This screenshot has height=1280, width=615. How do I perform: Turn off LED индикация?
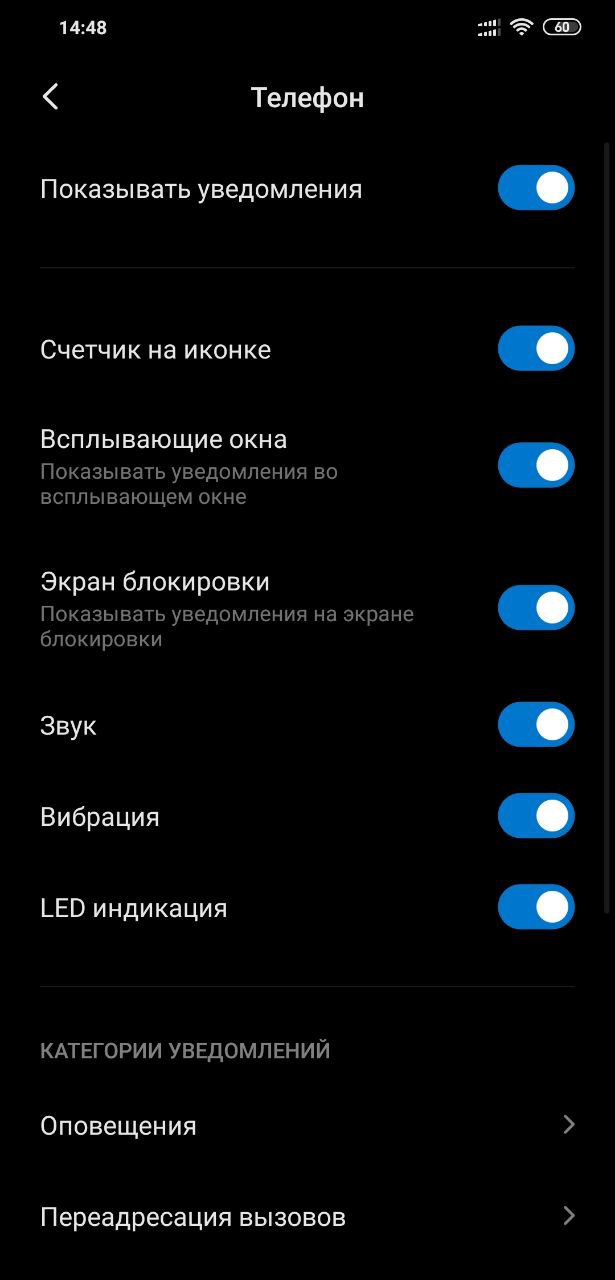pos(536,907)
